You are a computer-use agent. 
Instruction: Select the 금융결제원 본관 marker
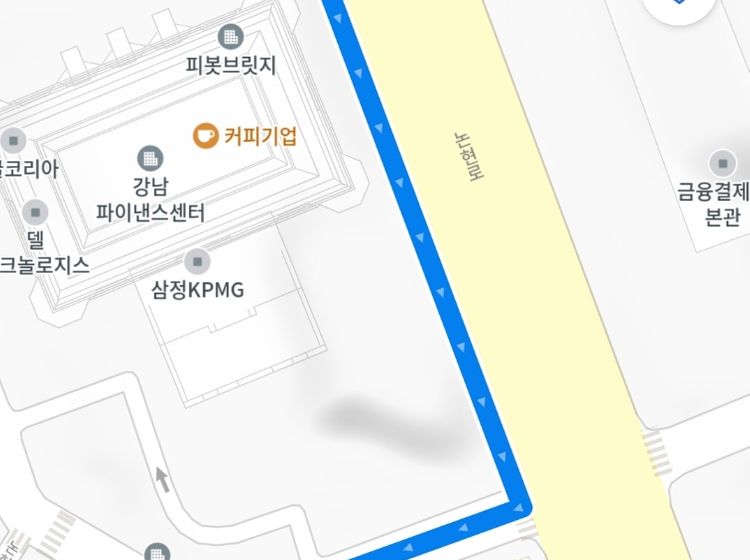tap(722, 163)
